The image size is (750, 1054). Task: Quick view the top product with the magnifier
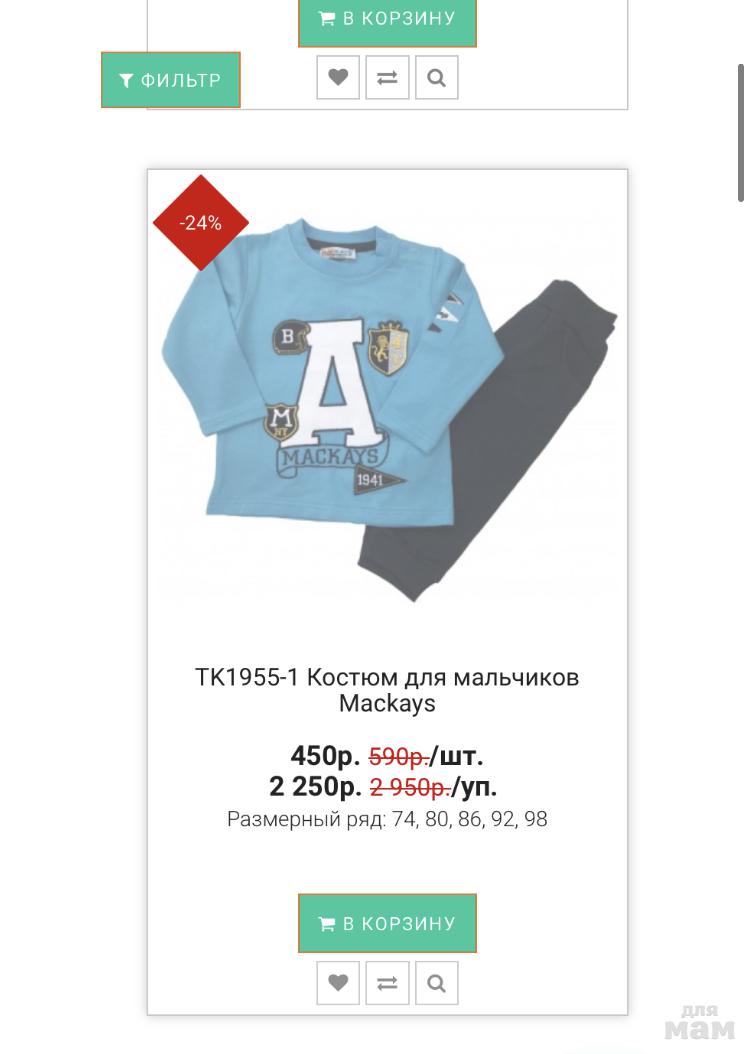pos(436,77)
